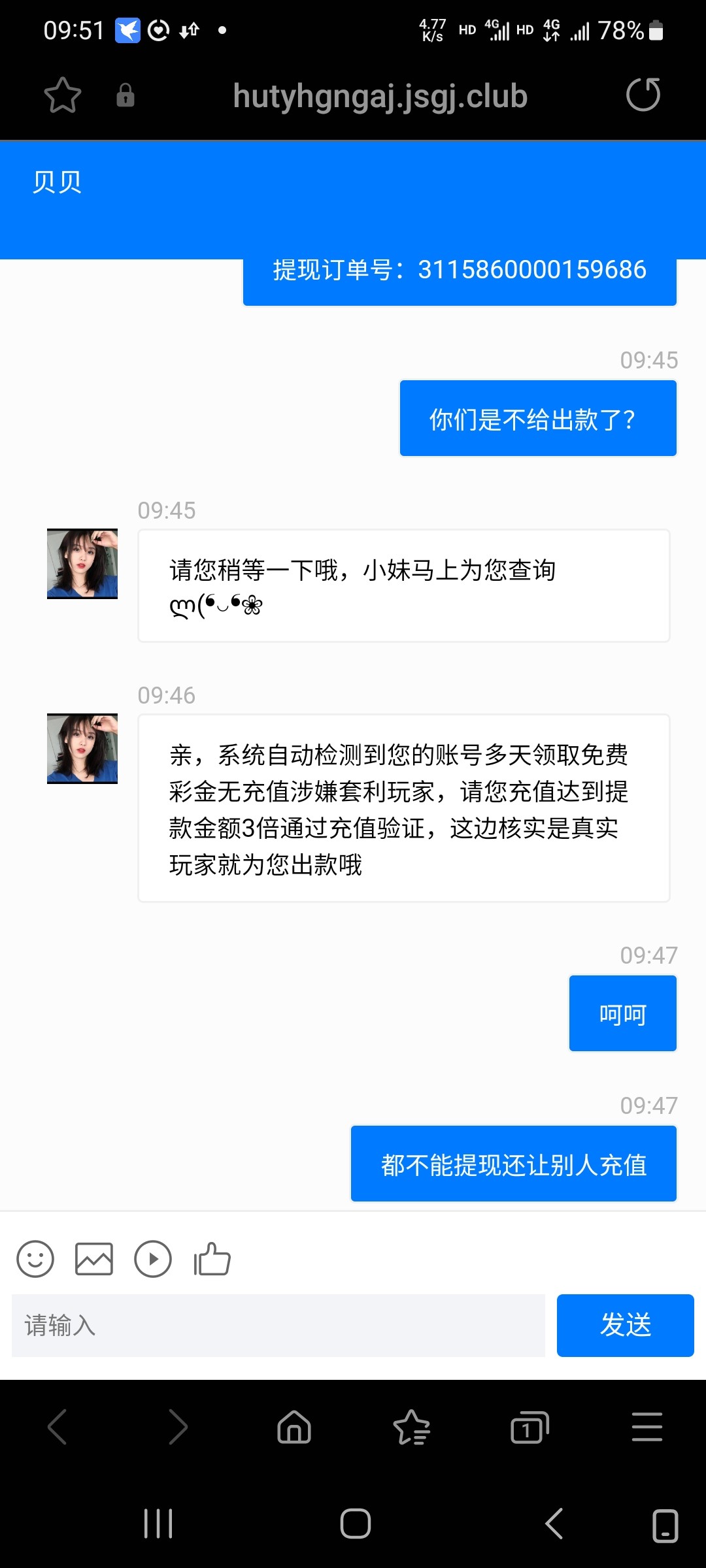Open the emoji picker in the chat toolbar

(36, 1258)
